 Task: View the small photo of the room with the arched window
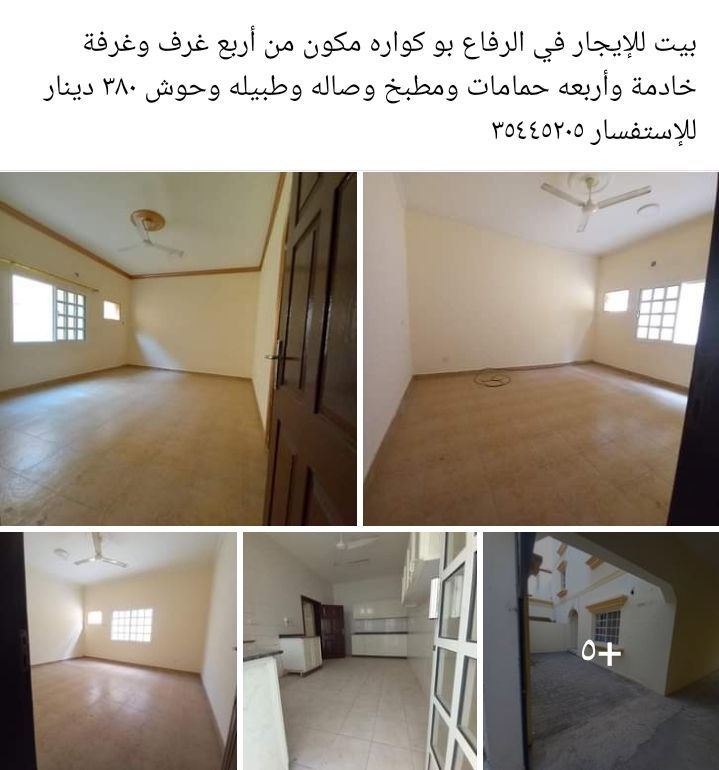pyautogui.click(x=118, y=650)
